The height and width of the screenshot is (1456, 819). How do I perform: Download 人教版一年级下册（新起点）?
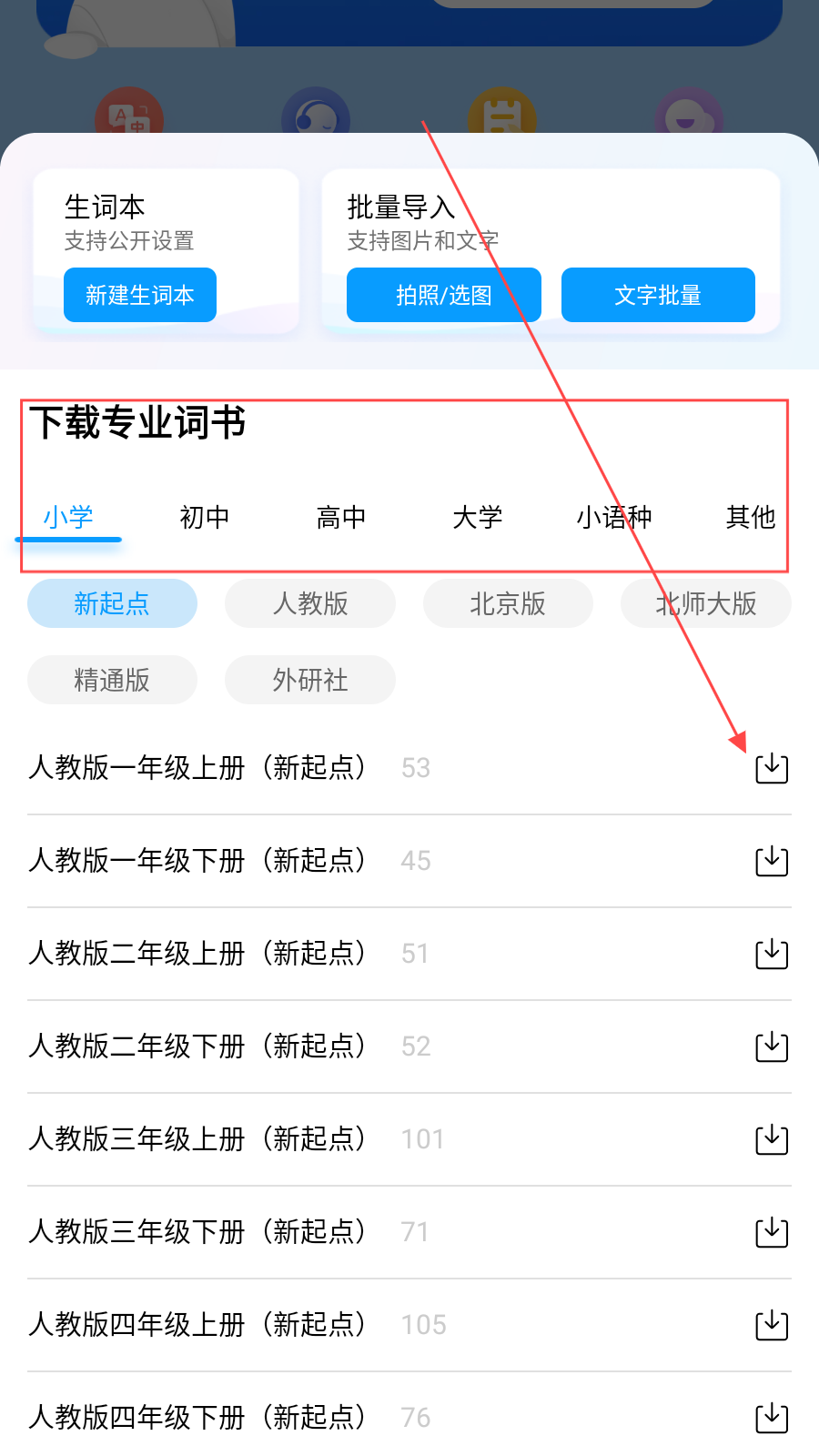click(x=772, y=861)
